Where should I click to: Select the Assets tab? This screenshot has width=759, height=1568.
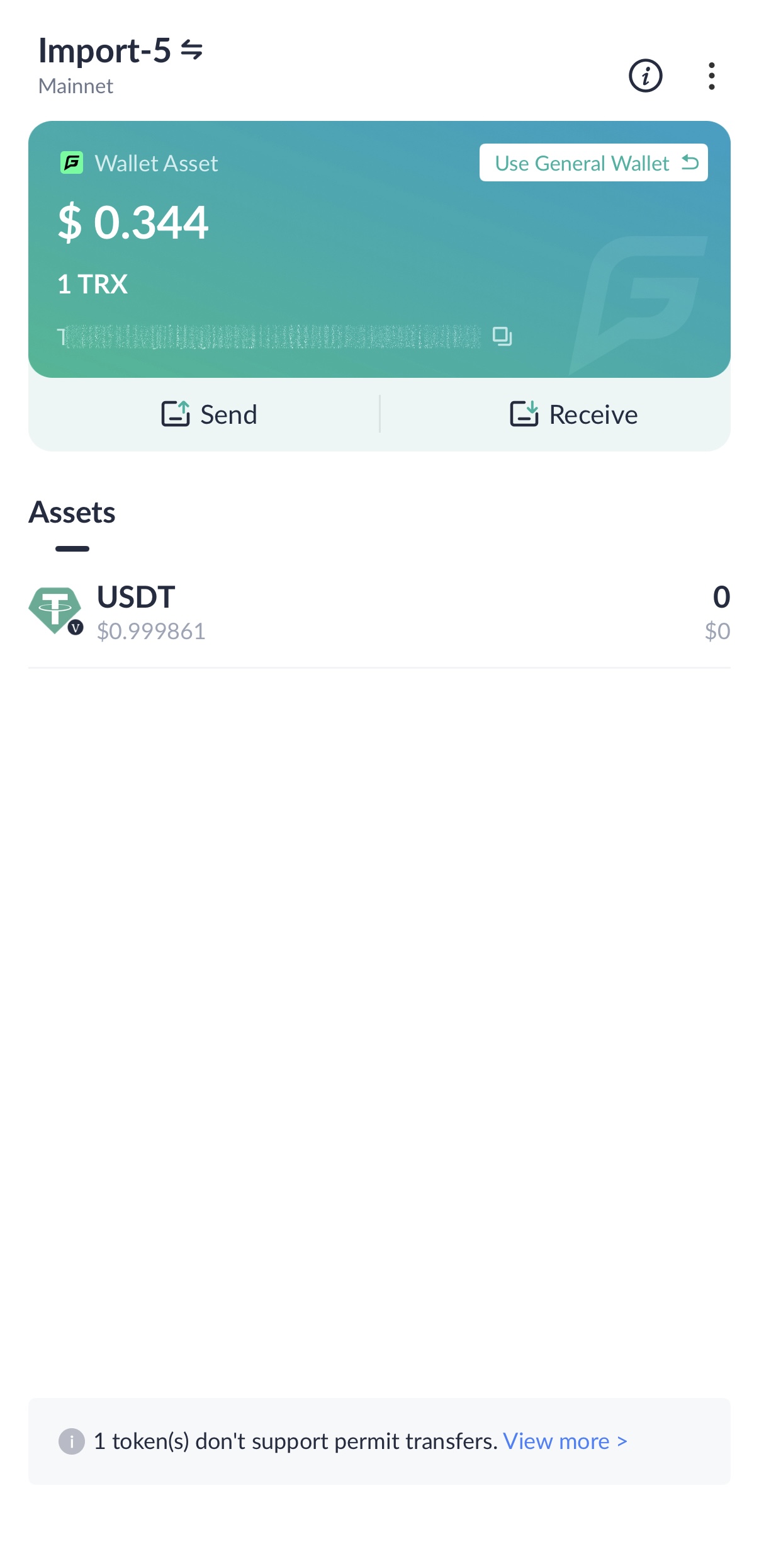72,513
